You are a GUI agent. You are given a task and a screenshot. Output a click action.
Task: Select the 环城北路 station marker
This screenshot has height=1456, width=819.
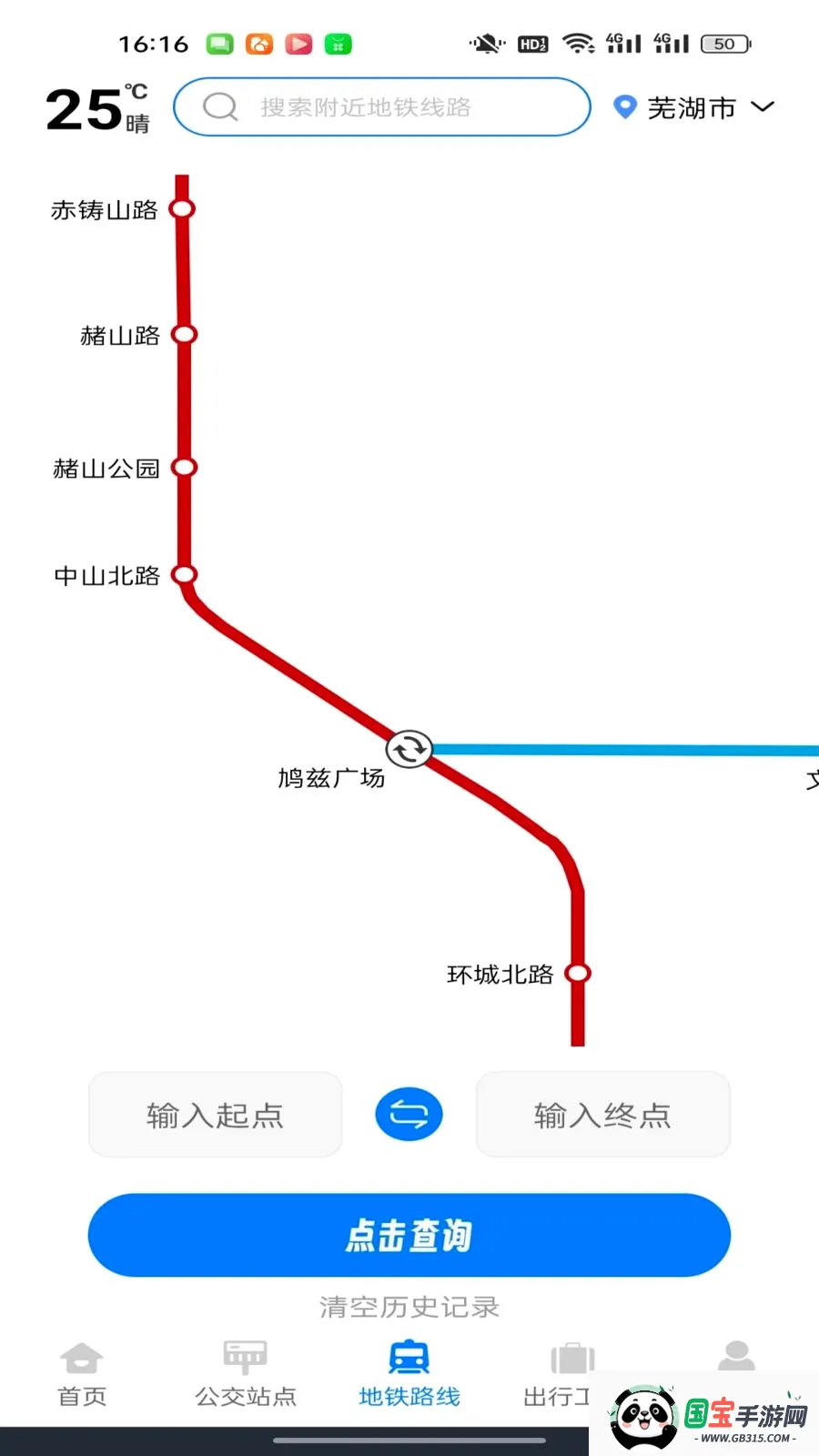pyautogui.click(x=578, y=974)
